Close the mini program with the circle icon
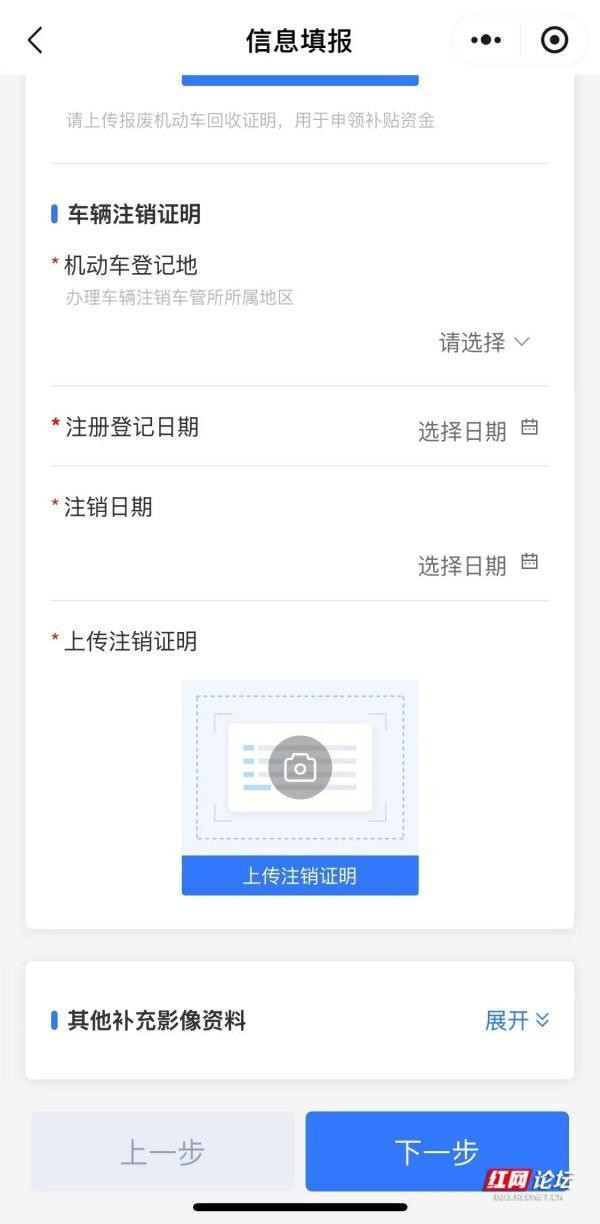The image size is (600, 1224). pyautogui.click(x=554, y=40)
